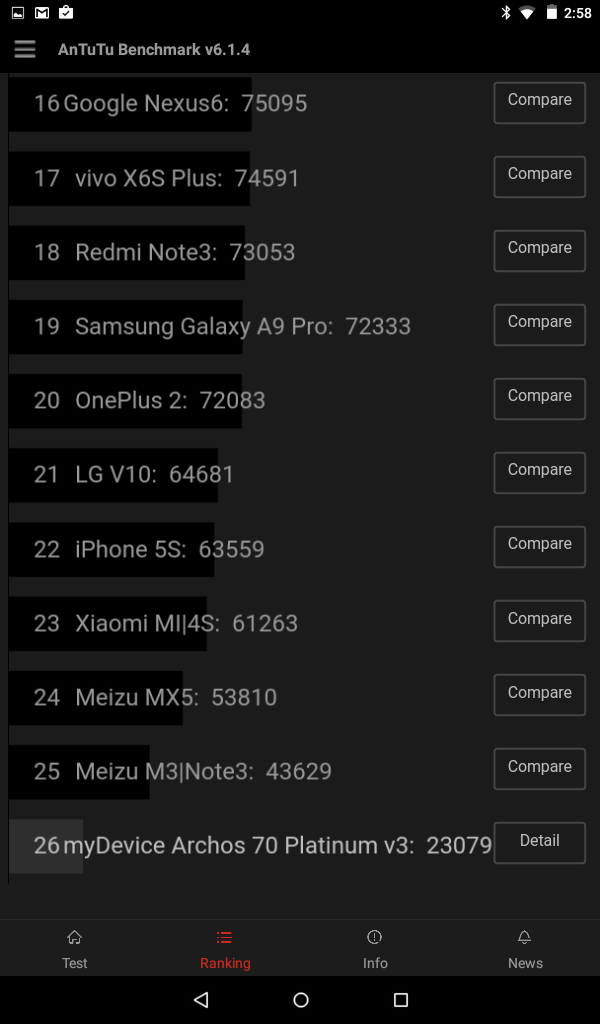Compare with Meizu MX5
Viewport: 600px width, 1024px height.
coord(539,695)
